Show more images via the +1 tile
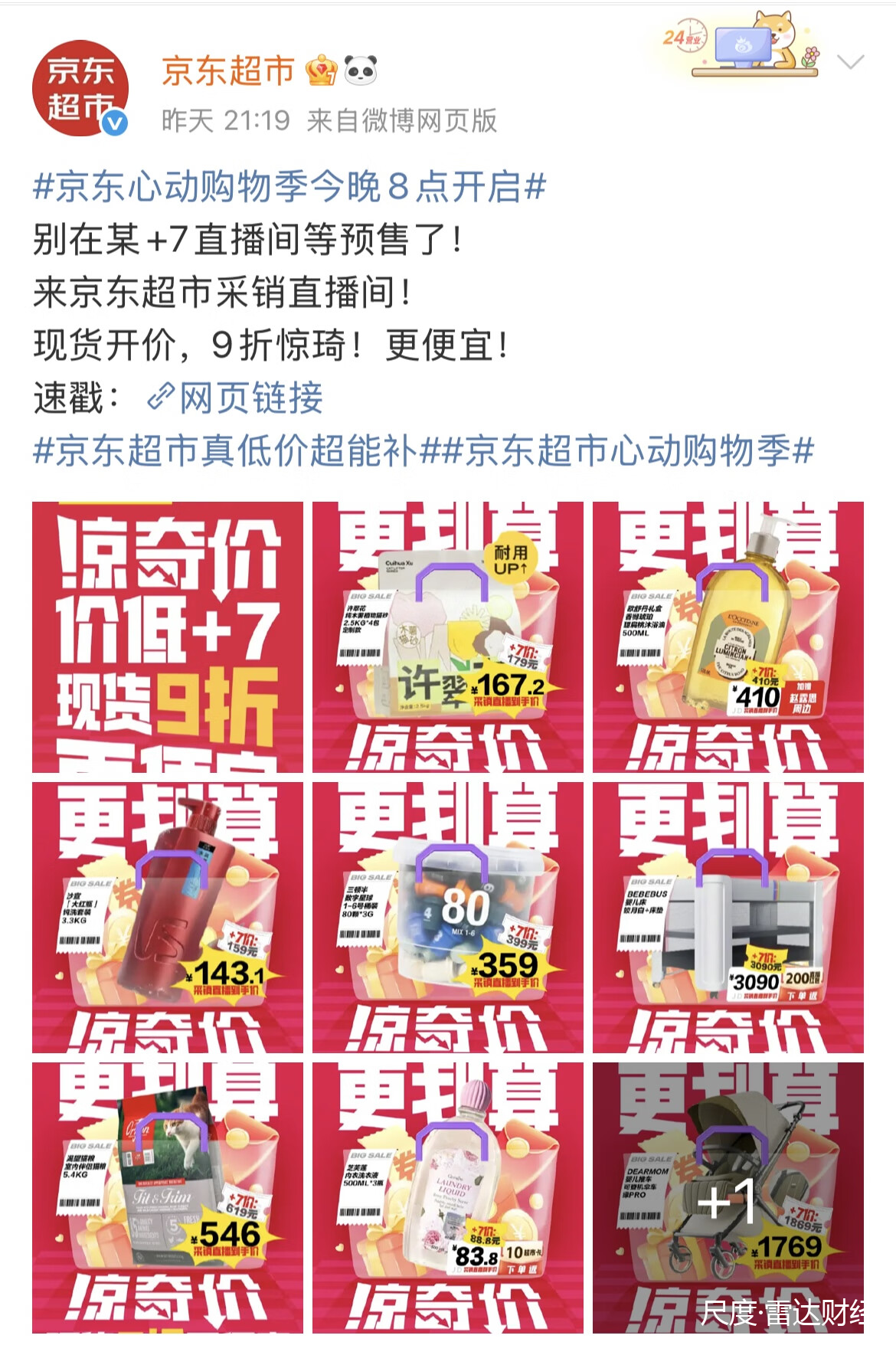896x1355 pixels. click(728, 1197)
